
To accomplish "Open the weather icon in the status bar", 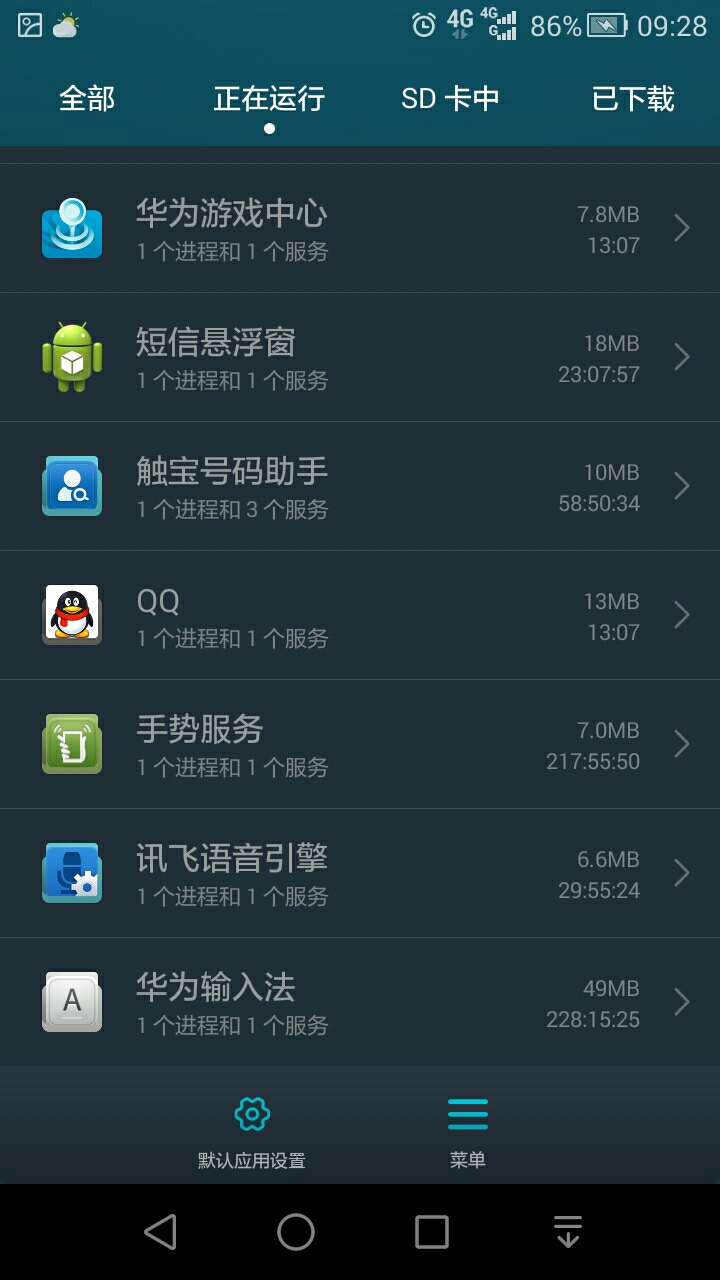I will [x=64, y=25].
